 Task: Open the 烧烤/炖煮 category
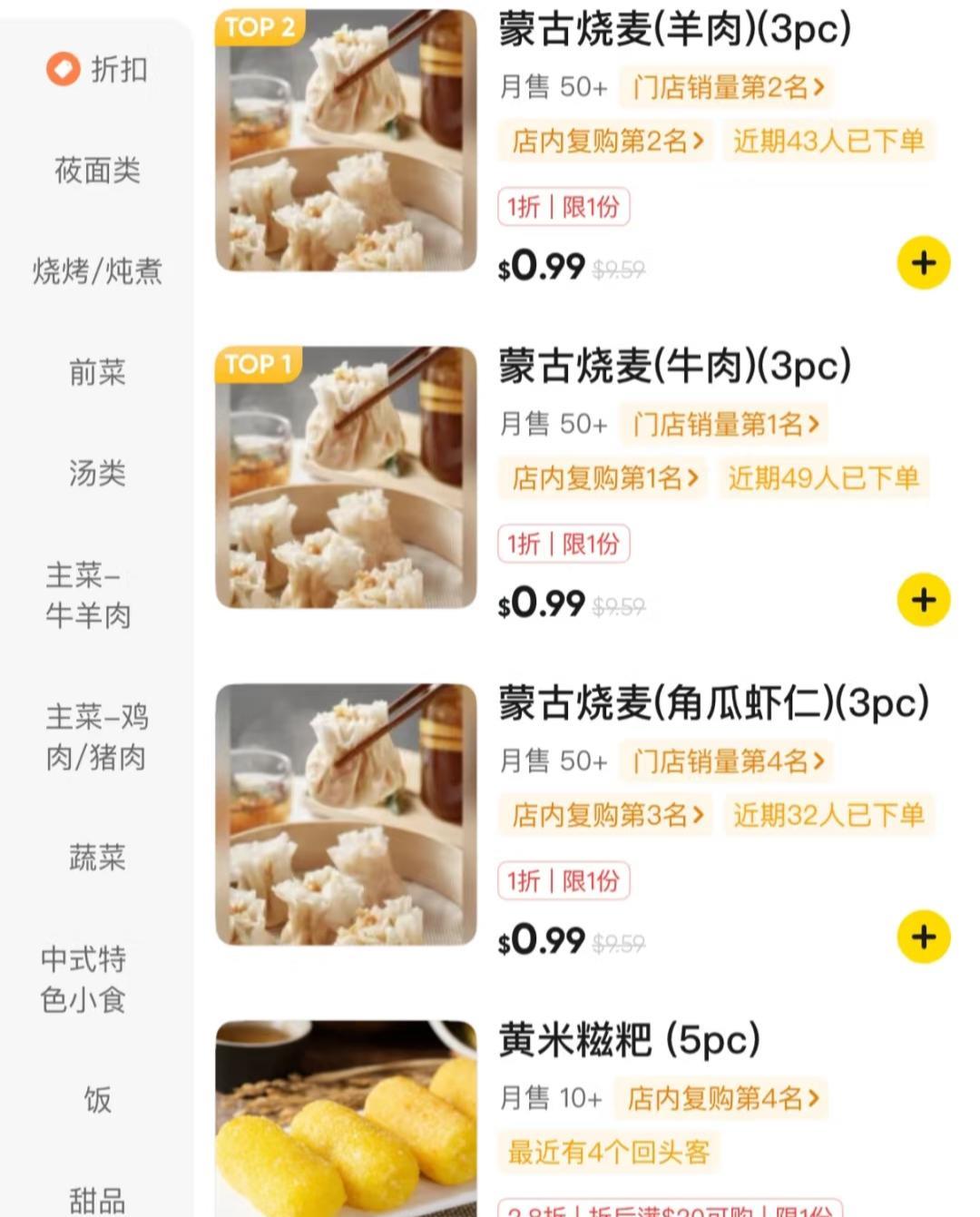point(97,270)
